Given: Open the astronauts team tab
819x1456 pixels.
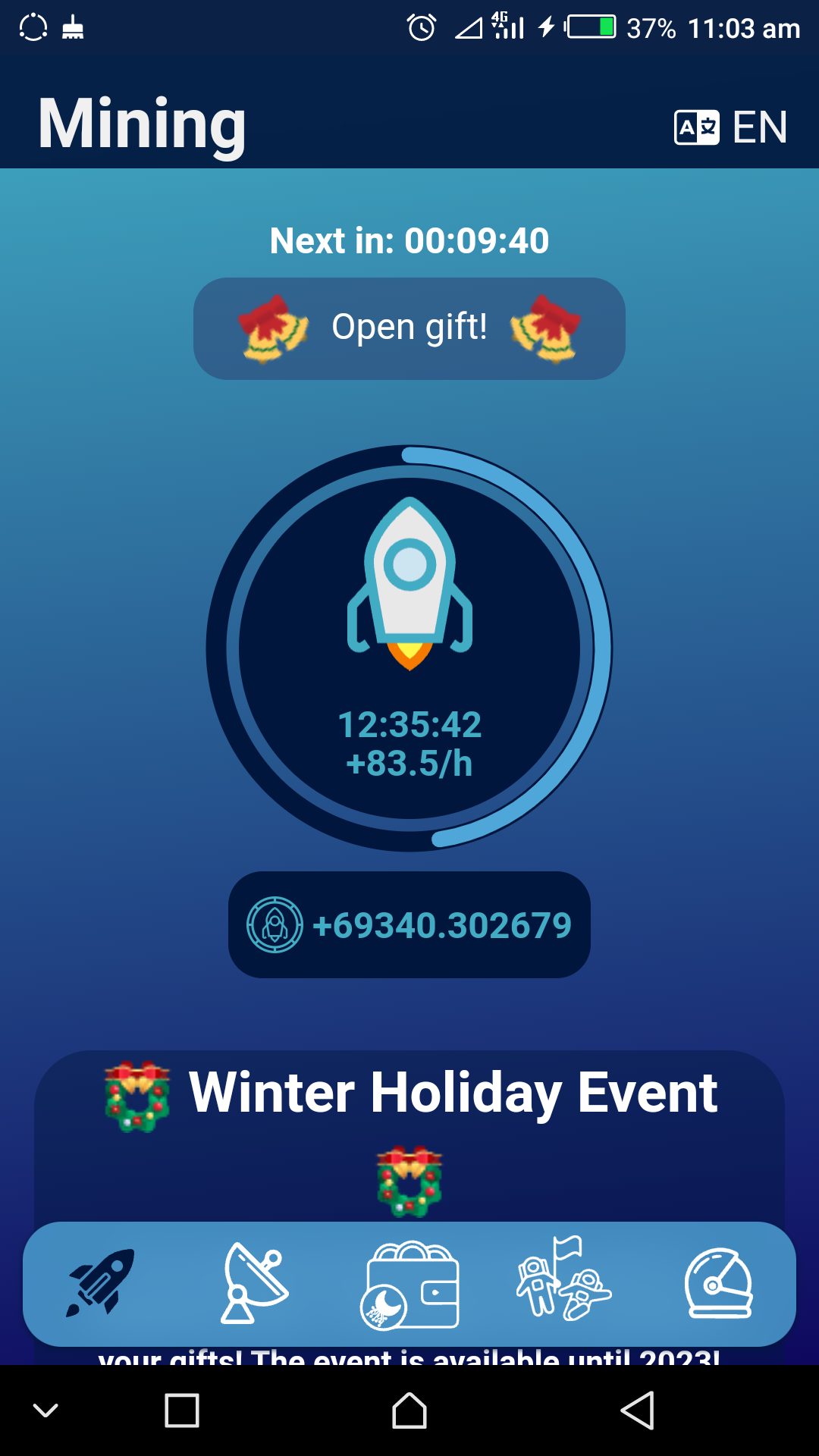Looking at the screenshot, I should 563,1280.
